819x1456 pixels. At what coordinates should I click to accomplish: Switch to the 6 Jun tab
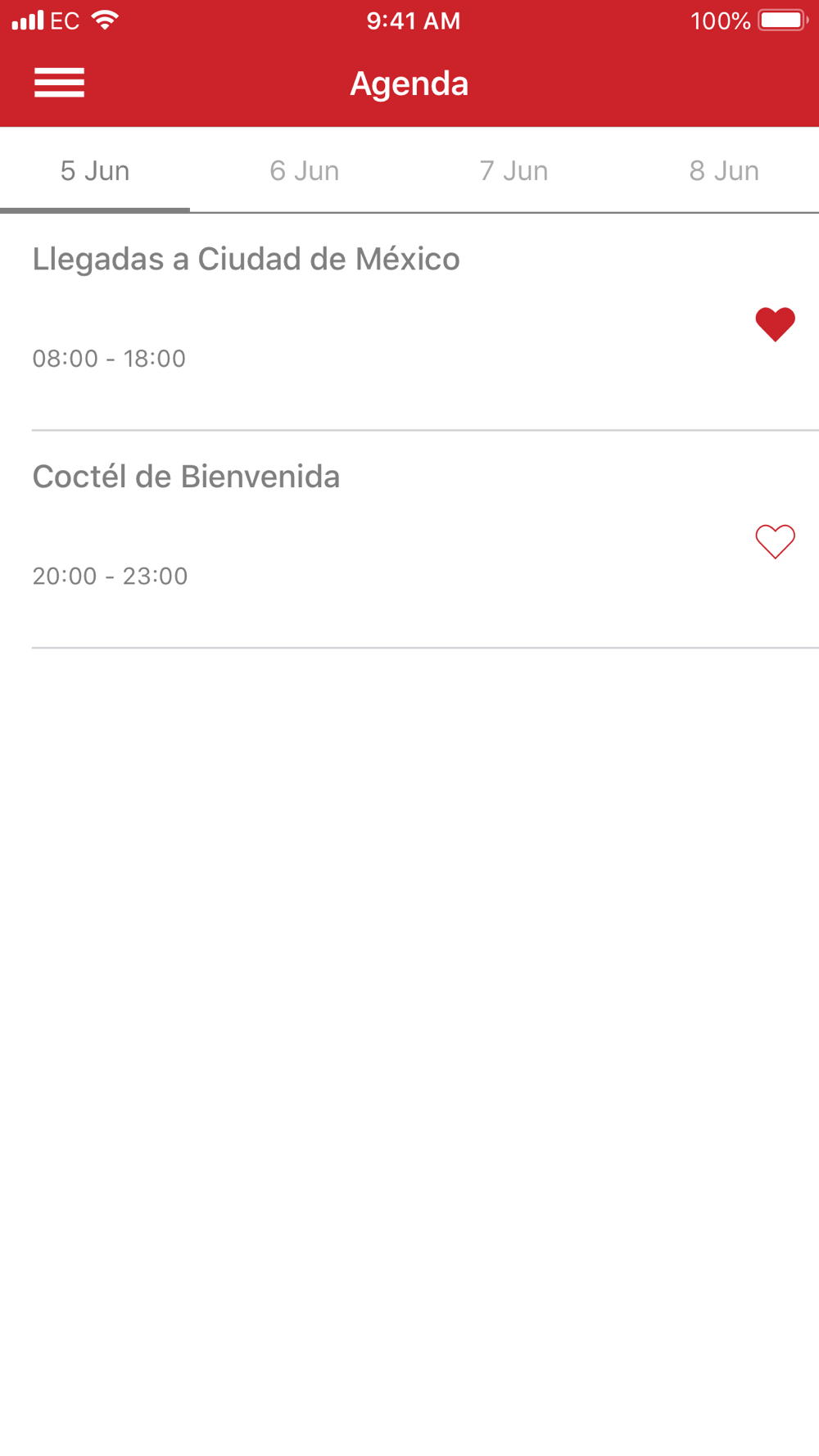point(305,170)
